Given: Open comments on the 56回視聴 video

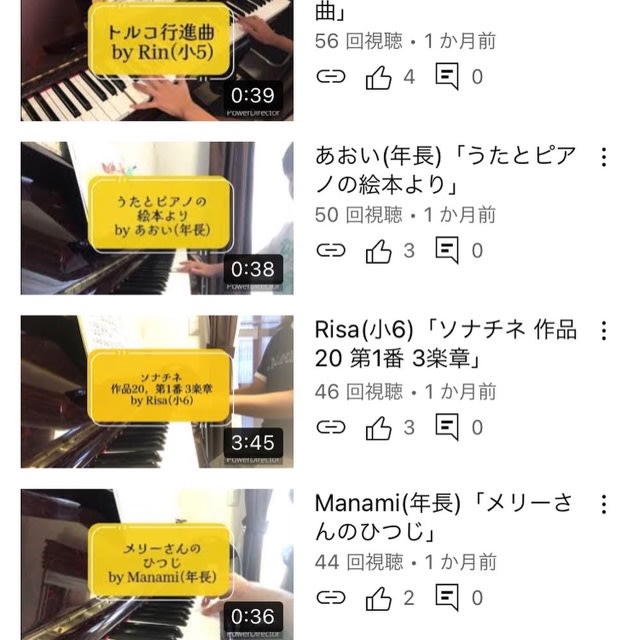Looking at the screenshot, I should click(447, 77).
